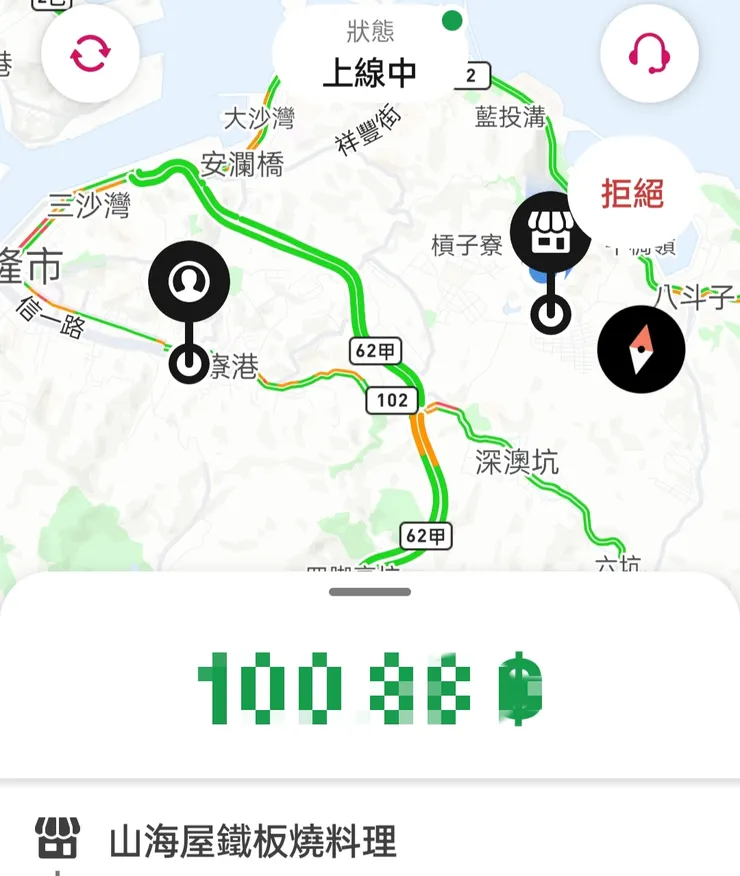740x876 pixels.
Task: Select the 102 road shield on the map
Action: pyautogui.click(x=394, y=399)
